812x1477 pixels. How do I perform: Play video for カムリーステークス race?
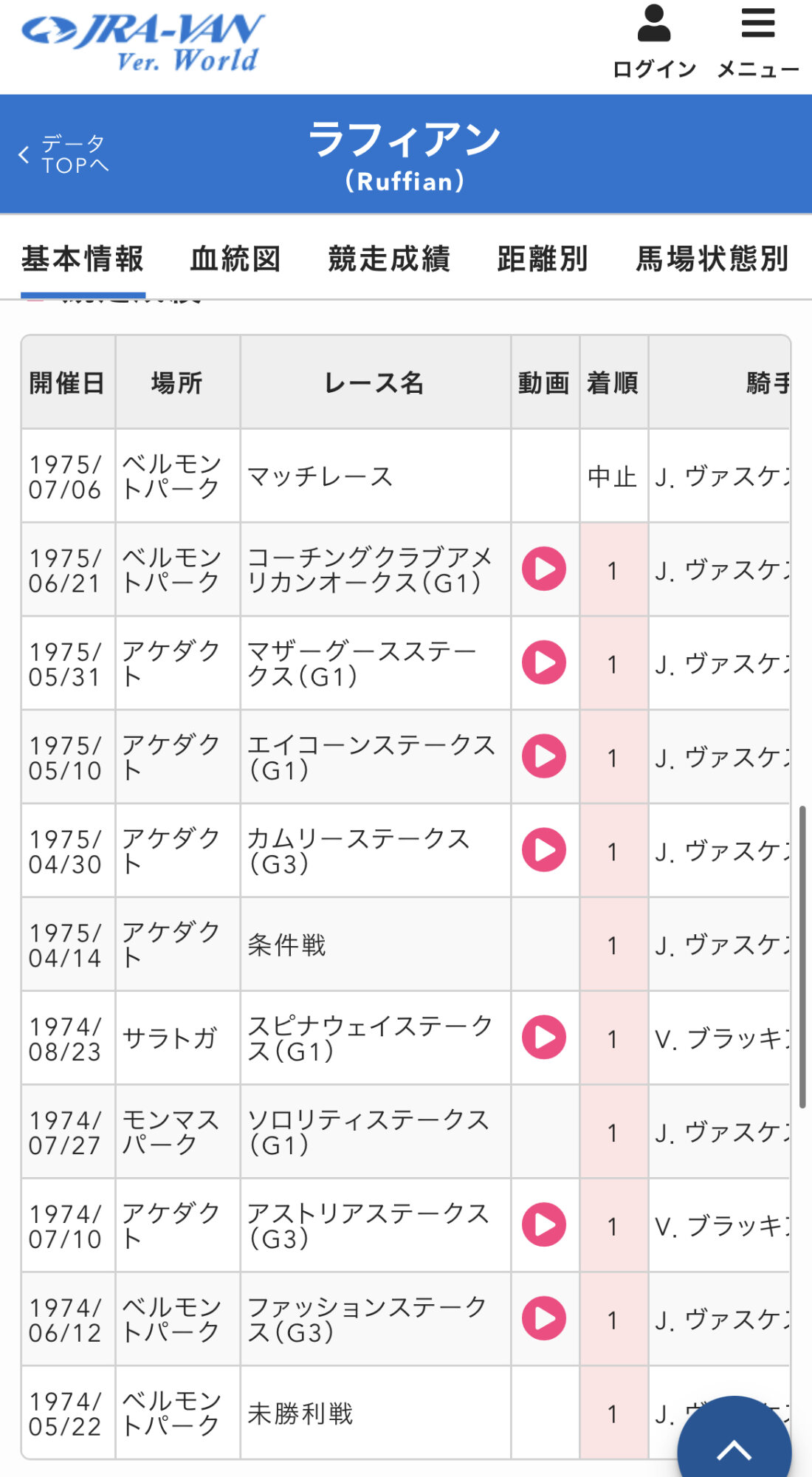tap(544, 850)
